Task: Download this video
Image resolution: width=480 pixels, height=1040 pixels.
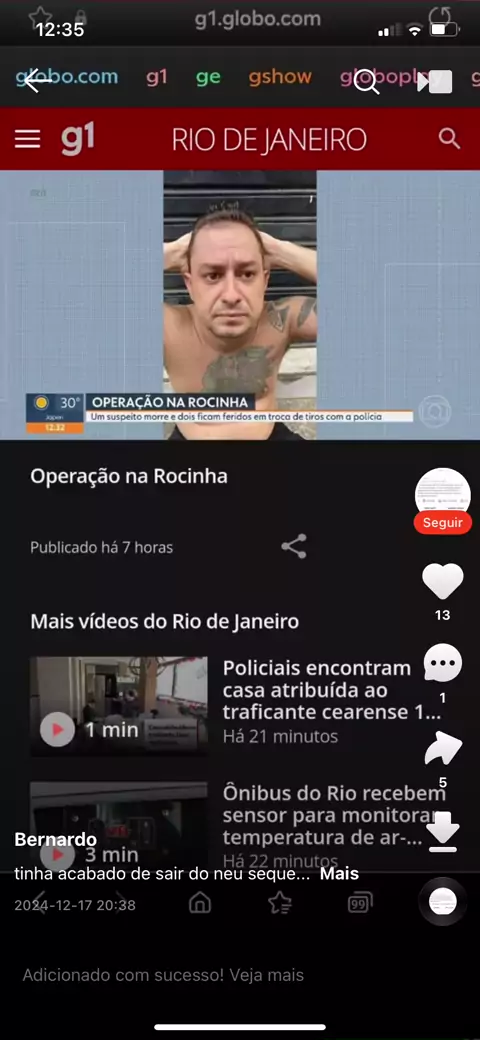Action: click(442, 832)
